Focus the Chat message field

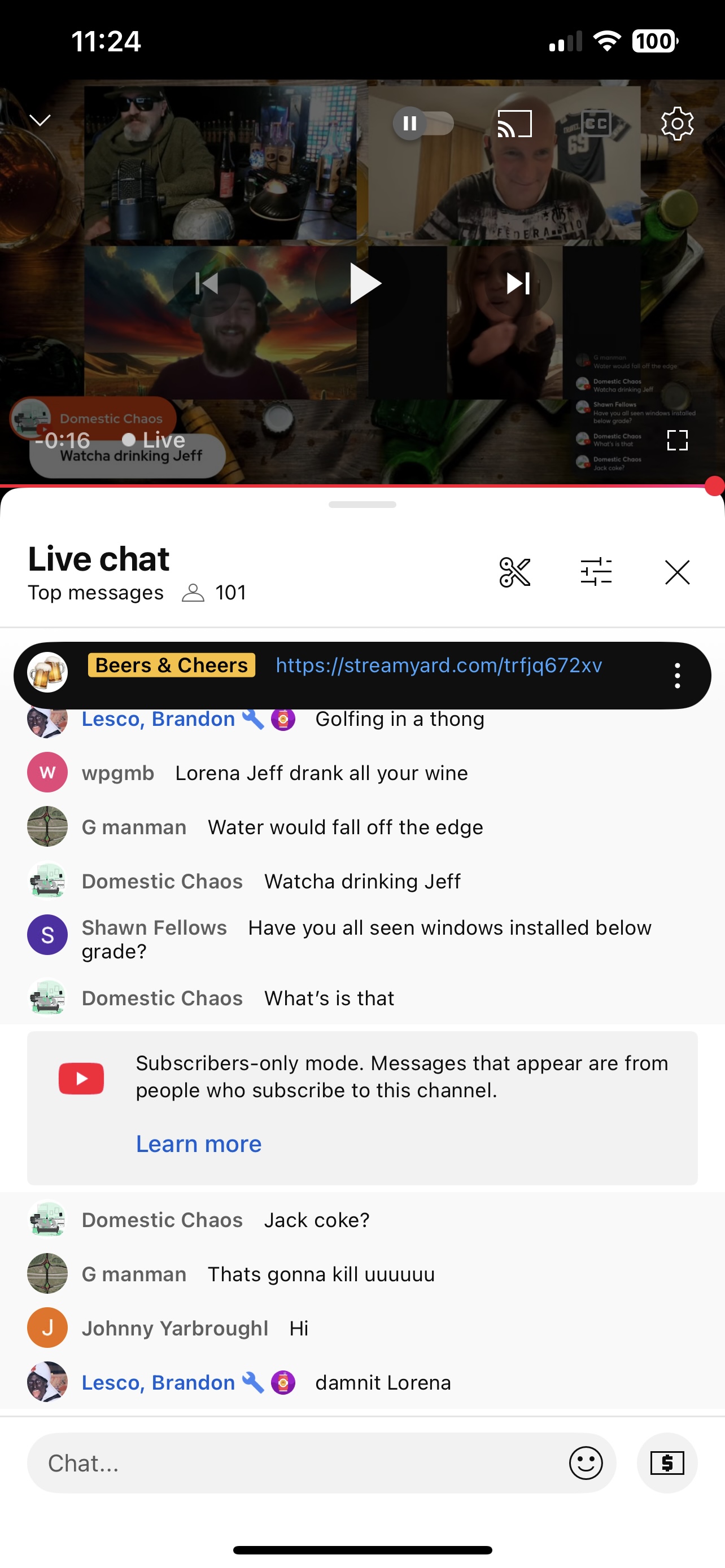tap(298, 1462)
